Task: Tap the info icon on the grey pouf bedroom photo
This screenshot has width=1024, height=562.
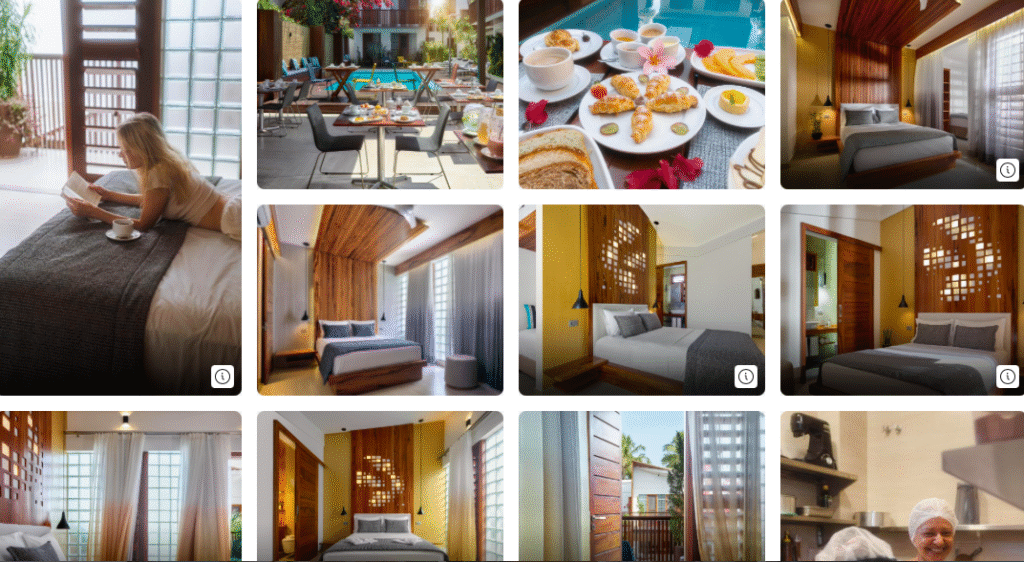Action: [484, 376]
